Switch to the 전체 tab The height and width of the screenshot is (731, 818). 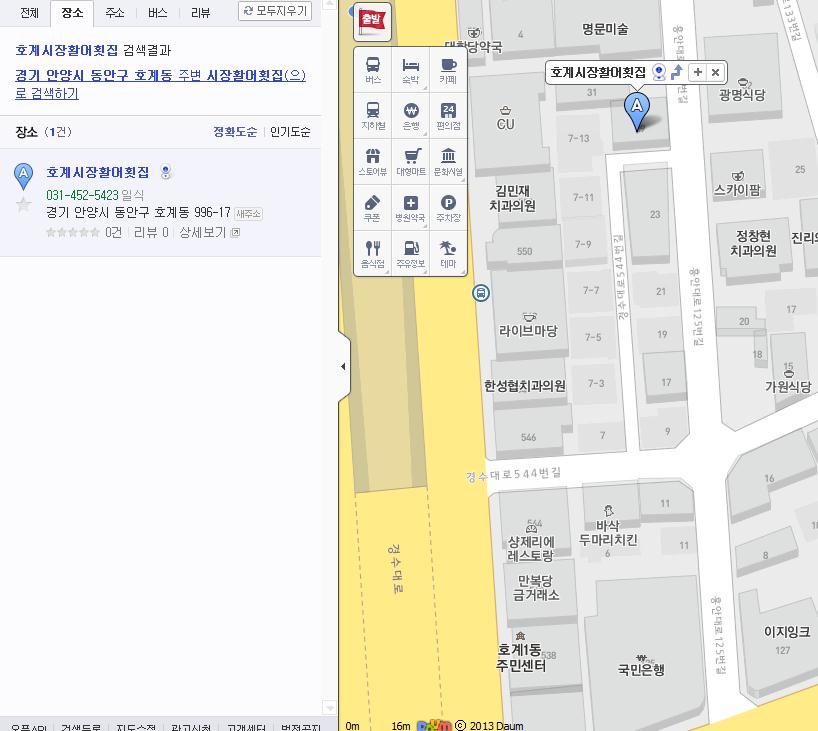(x=29, y=13)
